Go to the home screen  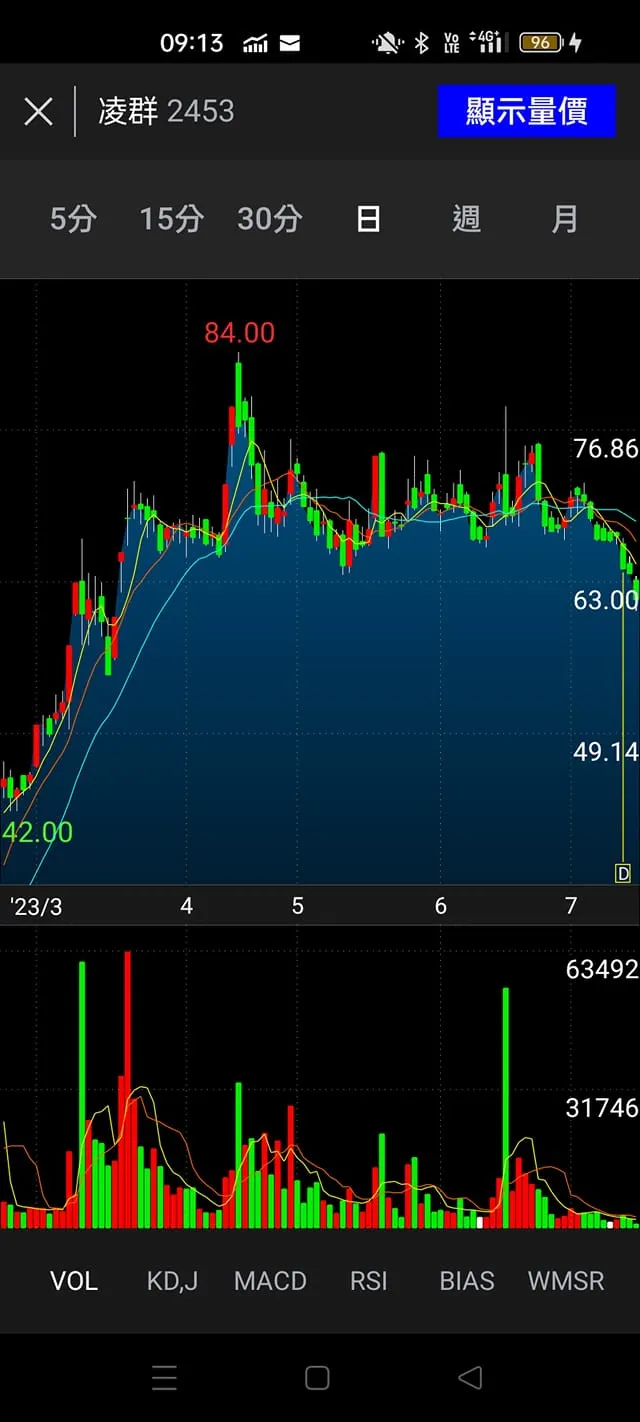pyautogui.click(x=317, y=1377)
